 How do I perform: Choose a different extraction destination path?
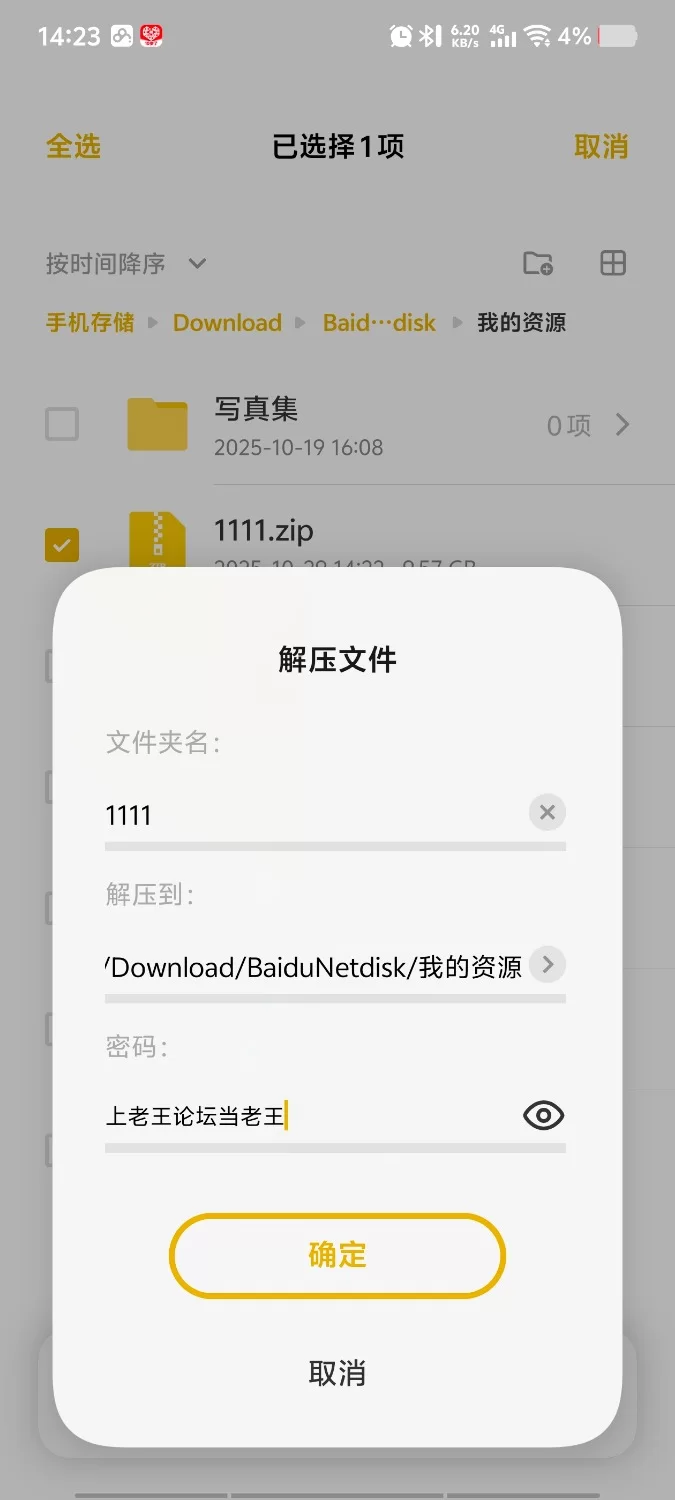(x=547, y=965)
